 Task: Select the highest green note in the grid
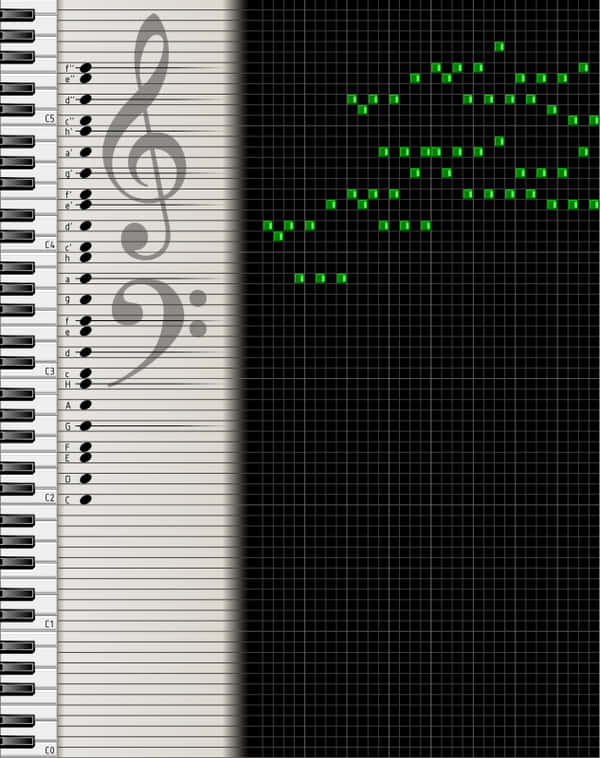click(499, 46)
